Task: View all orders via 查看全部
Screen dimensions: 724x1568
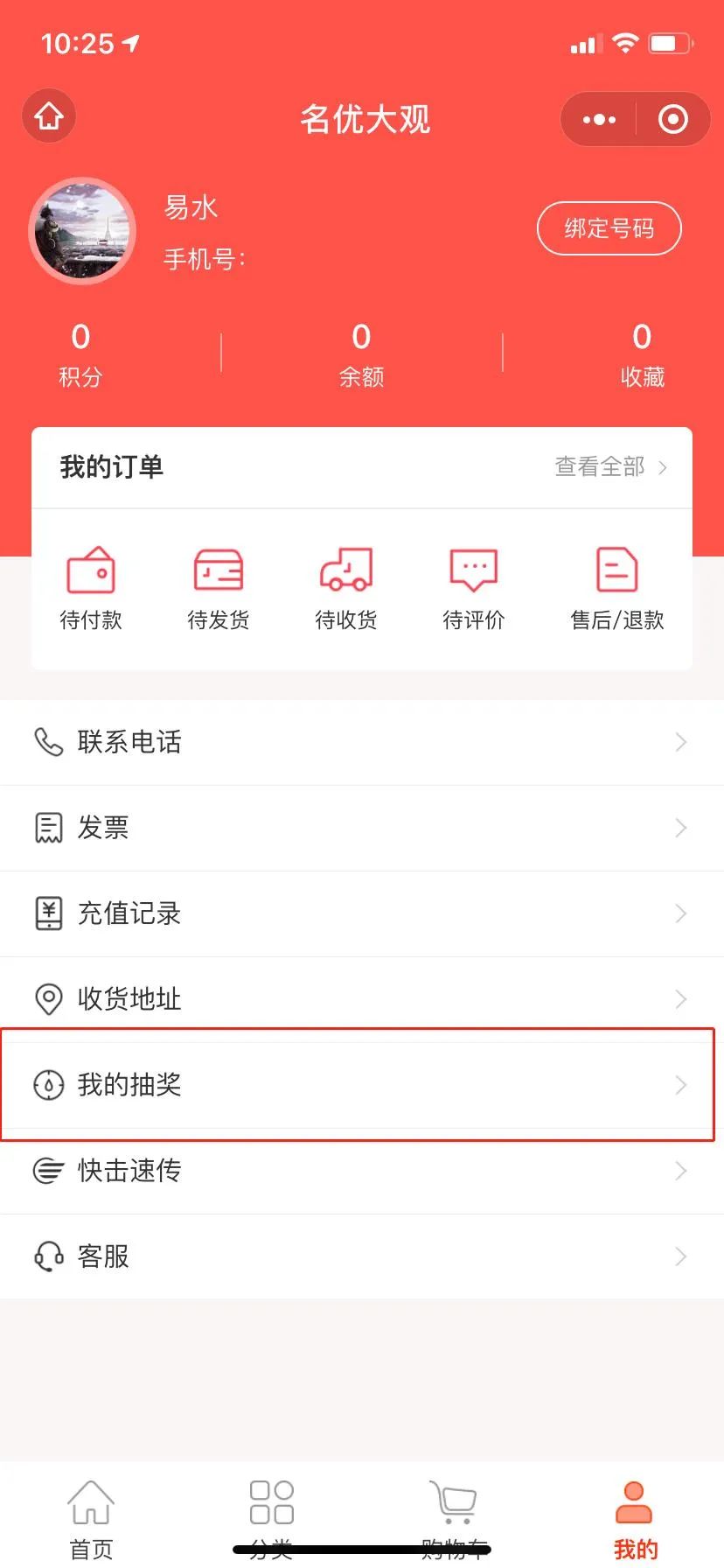Action: pos(610,467)
